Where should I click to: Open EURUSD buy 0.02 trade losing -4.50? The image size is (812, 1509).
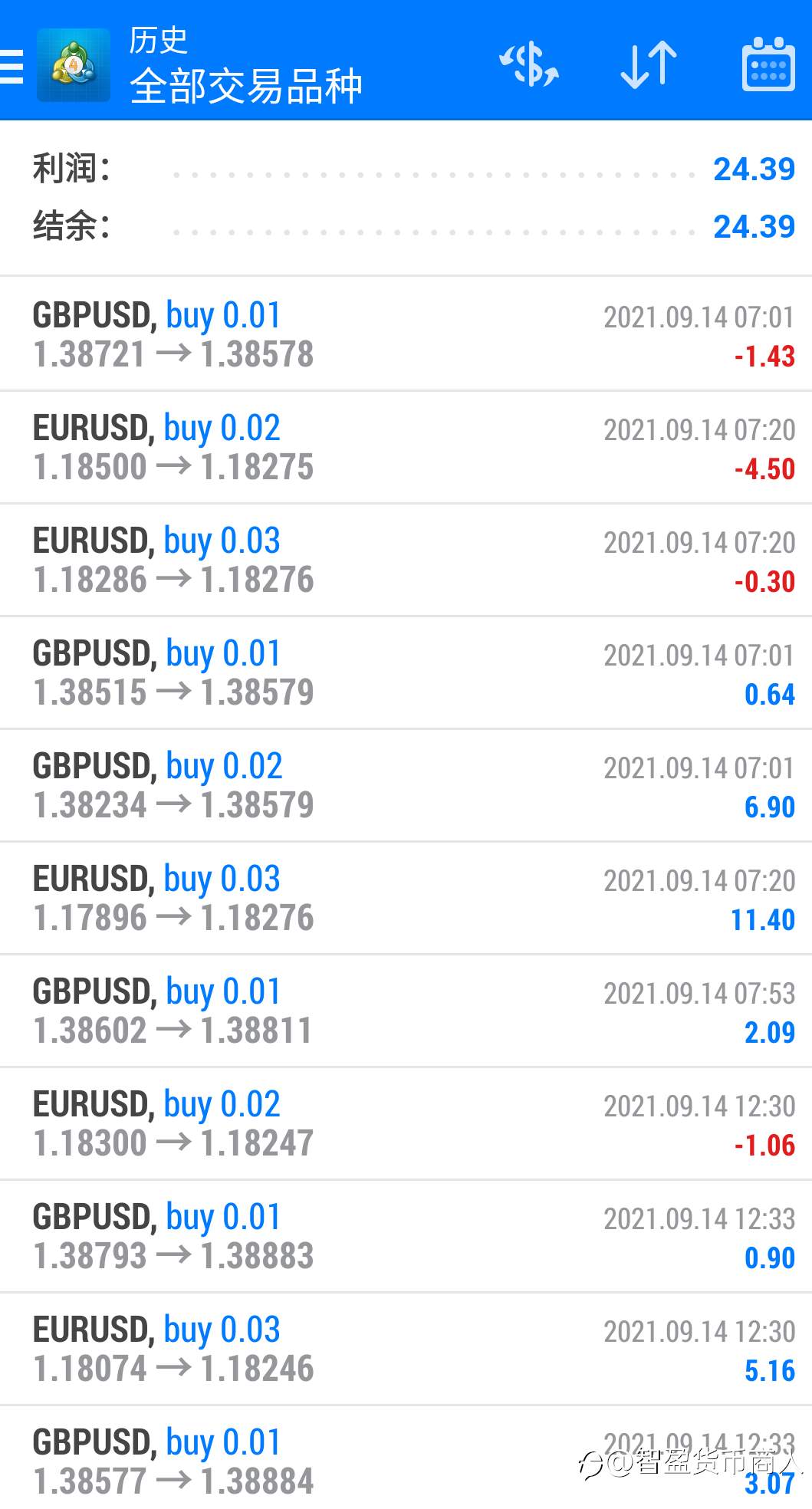pos(406,447)
